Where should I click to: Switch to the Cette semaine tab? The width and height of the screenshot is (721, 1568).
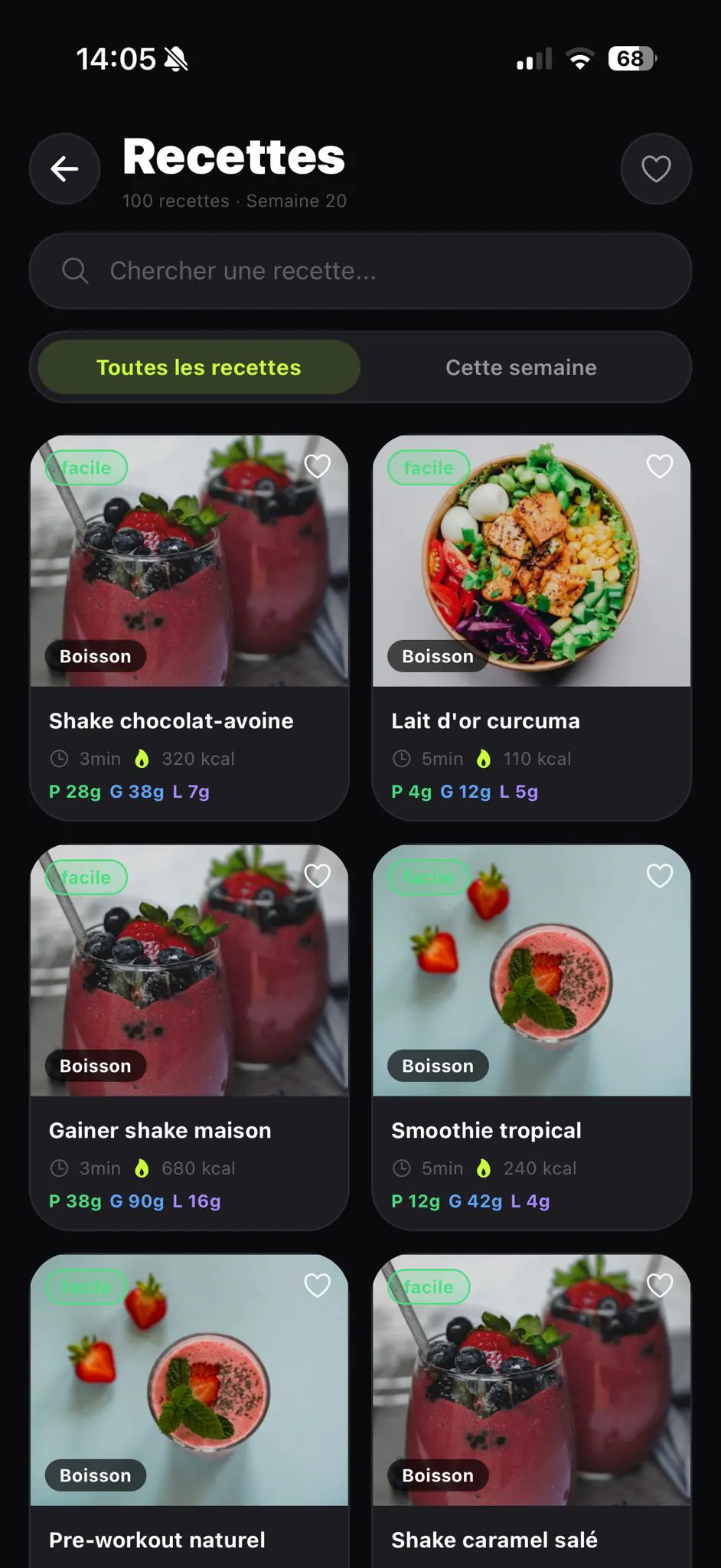pyautogui.click(x=521, y=367)
